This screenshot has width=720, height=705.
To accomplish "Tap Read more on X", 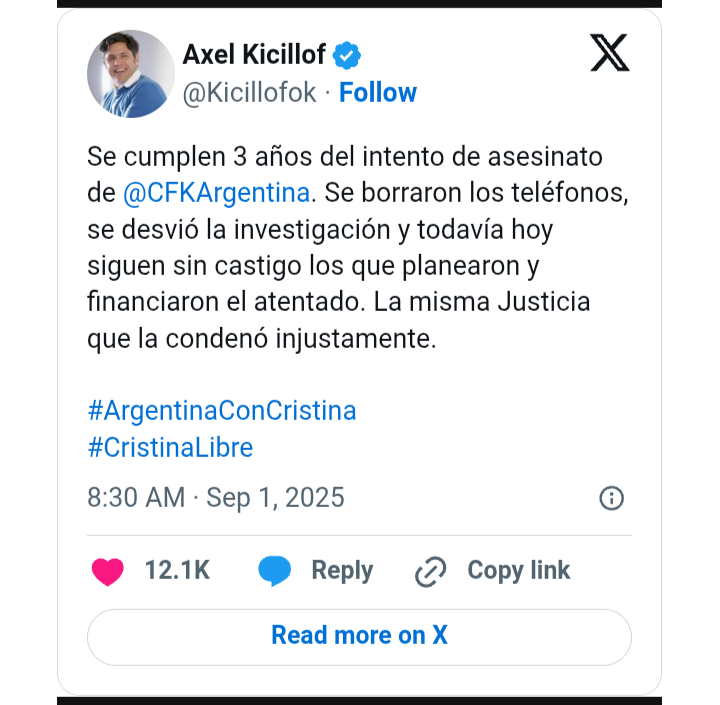I will 359,636.
